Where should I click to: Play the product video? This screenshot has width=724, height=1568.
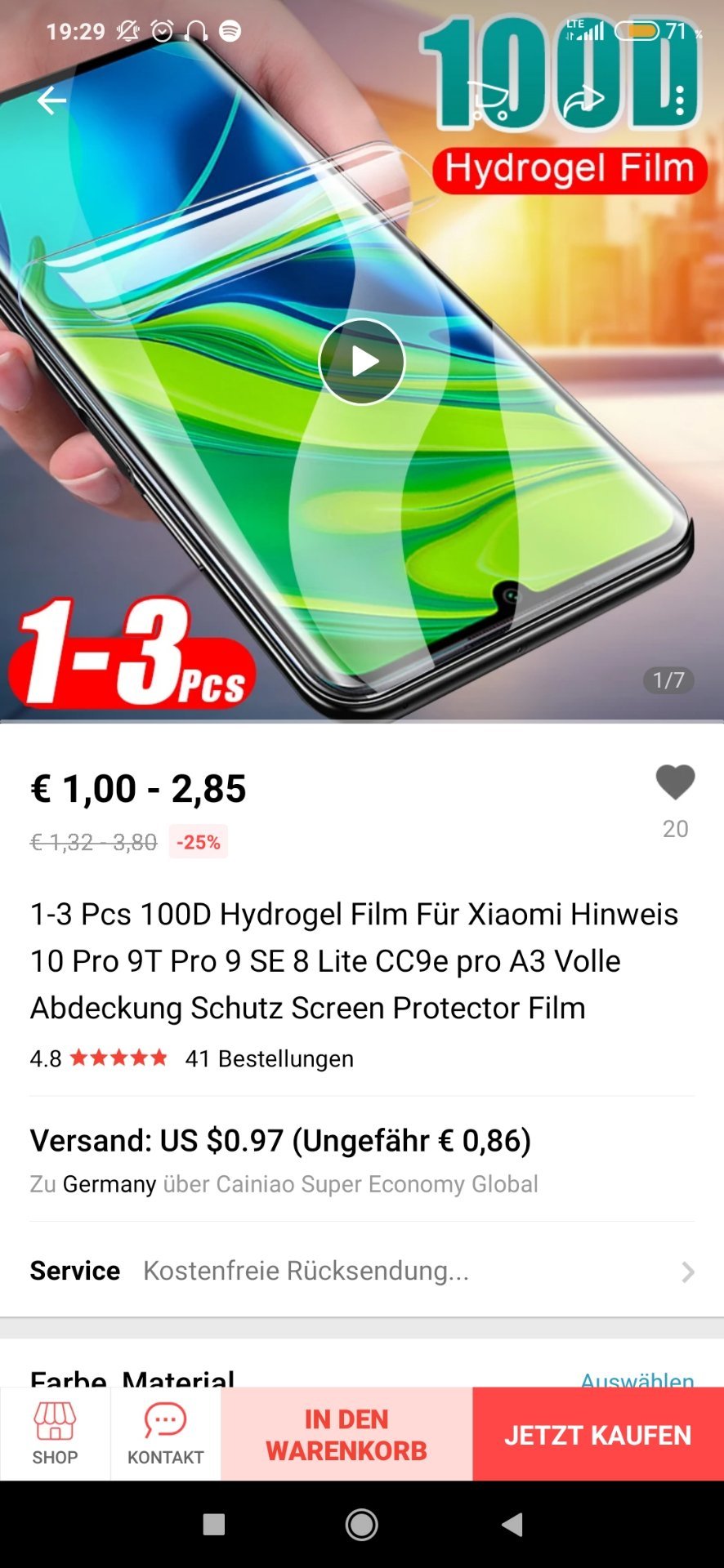pyautogui.click(x=362, y=362)
